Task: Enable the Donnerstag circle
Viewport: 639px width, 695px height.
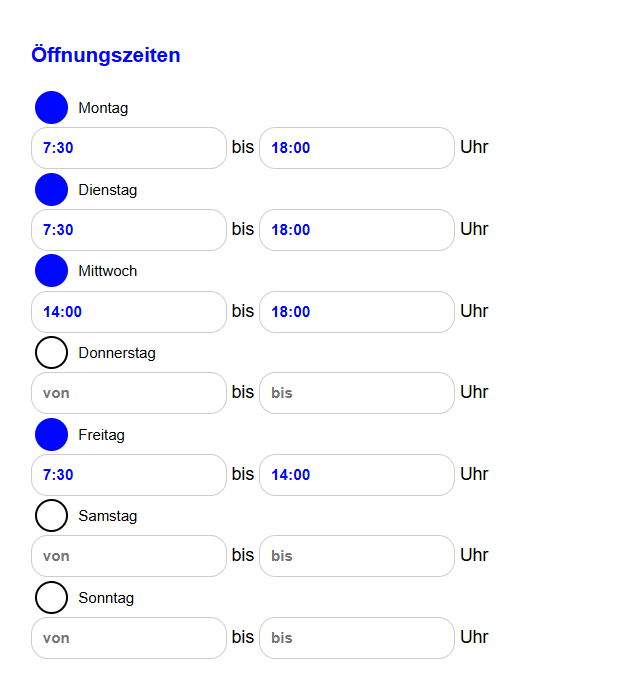Action: [x=51, y=353]
